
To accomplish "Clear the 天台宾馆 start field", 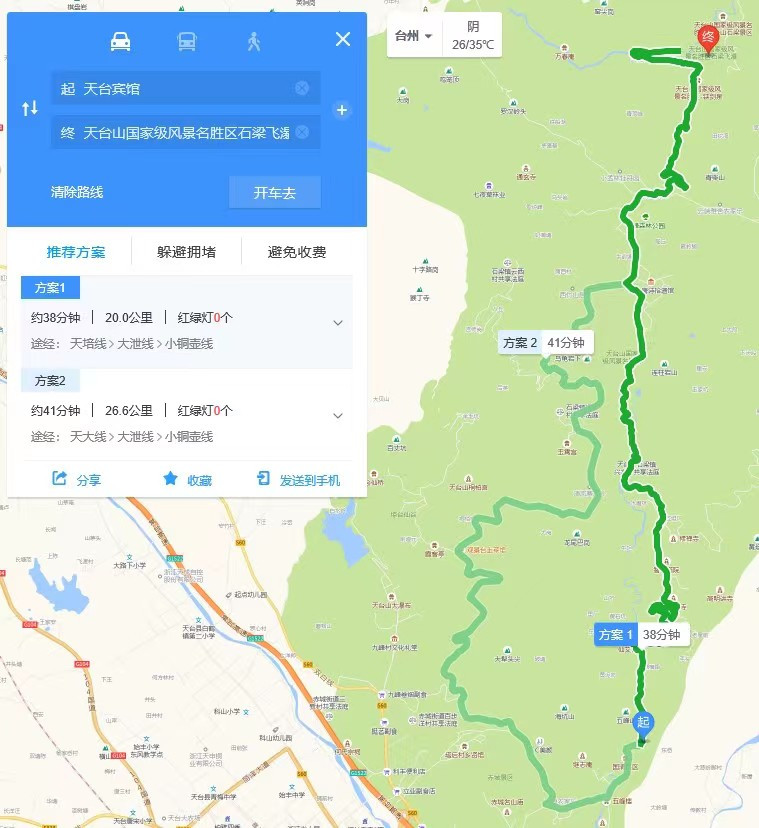I will [302, 89].
